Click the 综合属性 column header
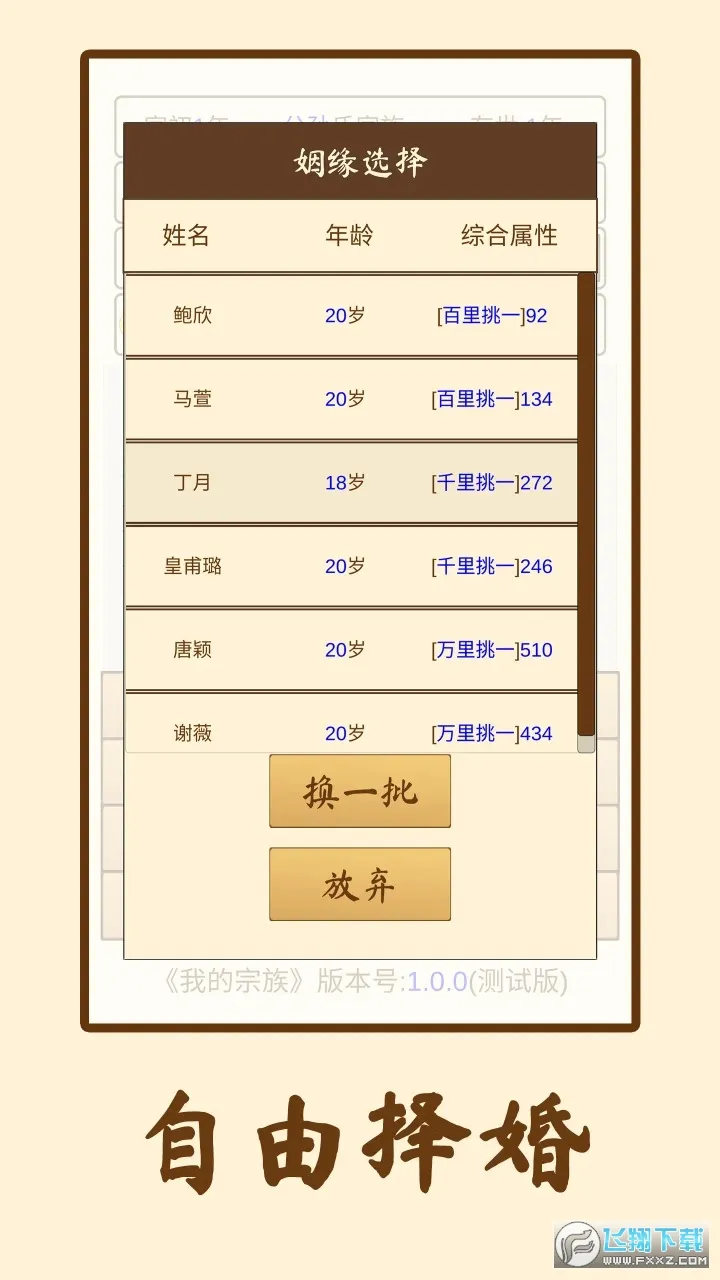 pyautogui.click(x=510, y=236)
